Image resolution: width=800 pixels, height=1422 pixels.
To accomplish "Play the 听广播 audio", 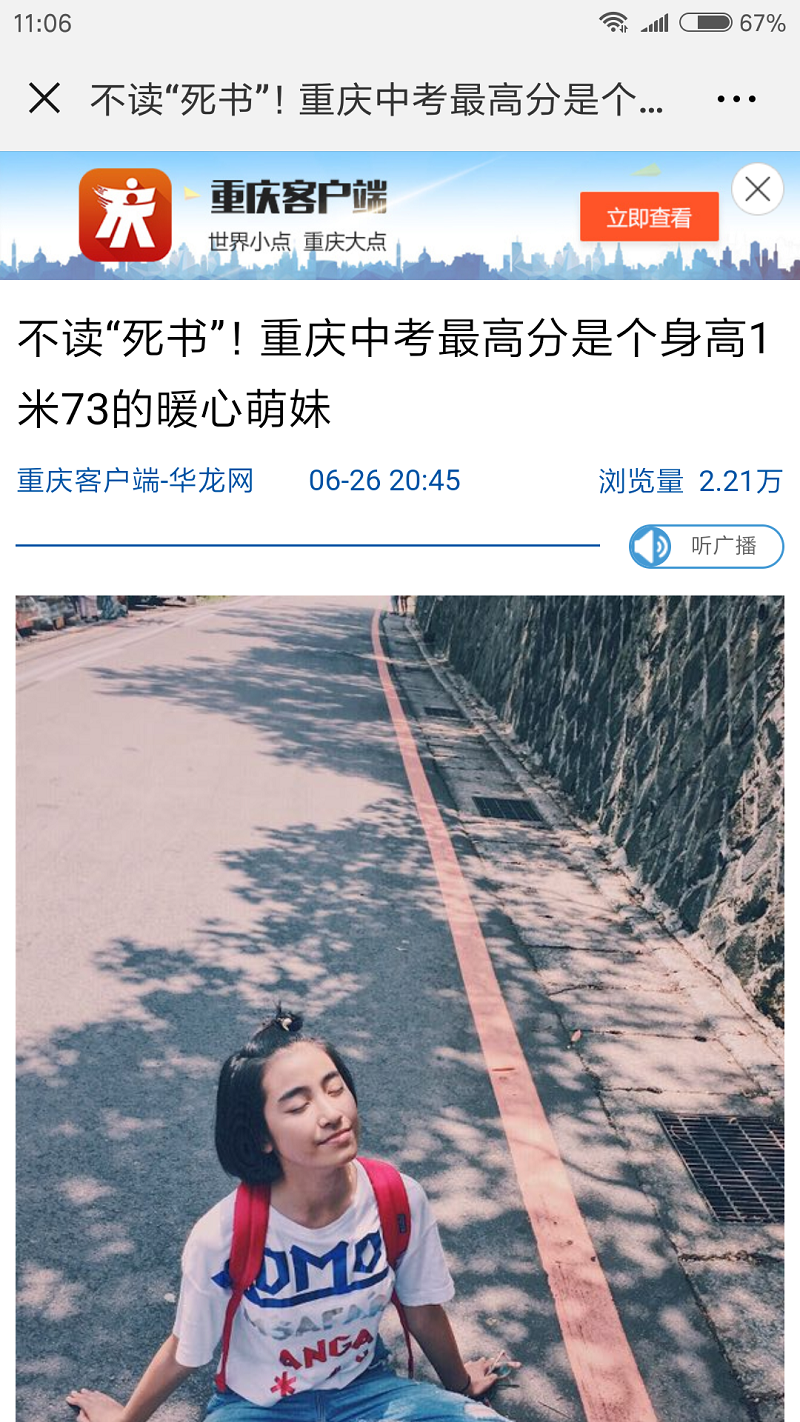I will pyautogui.click(x=706, y=546).
